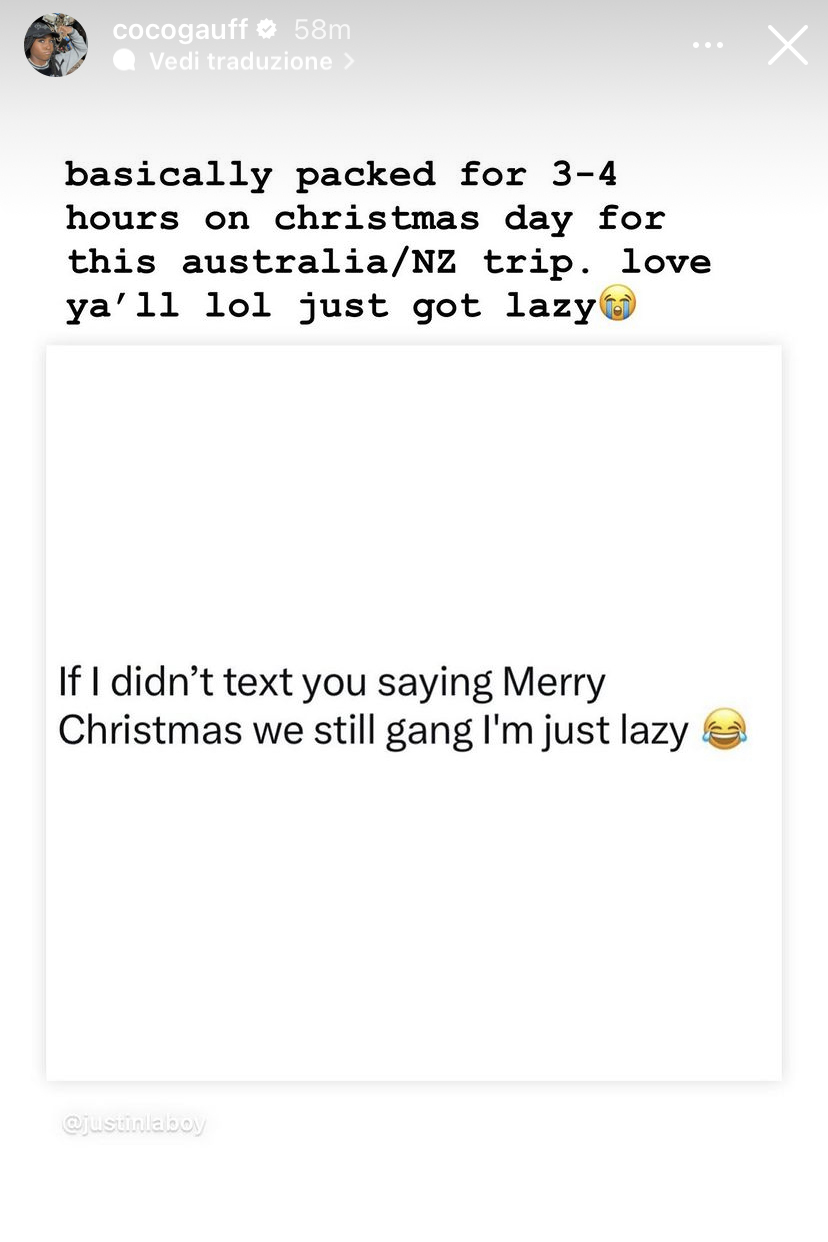Open cocogauff's profile picture

click(x=56, y=46)
